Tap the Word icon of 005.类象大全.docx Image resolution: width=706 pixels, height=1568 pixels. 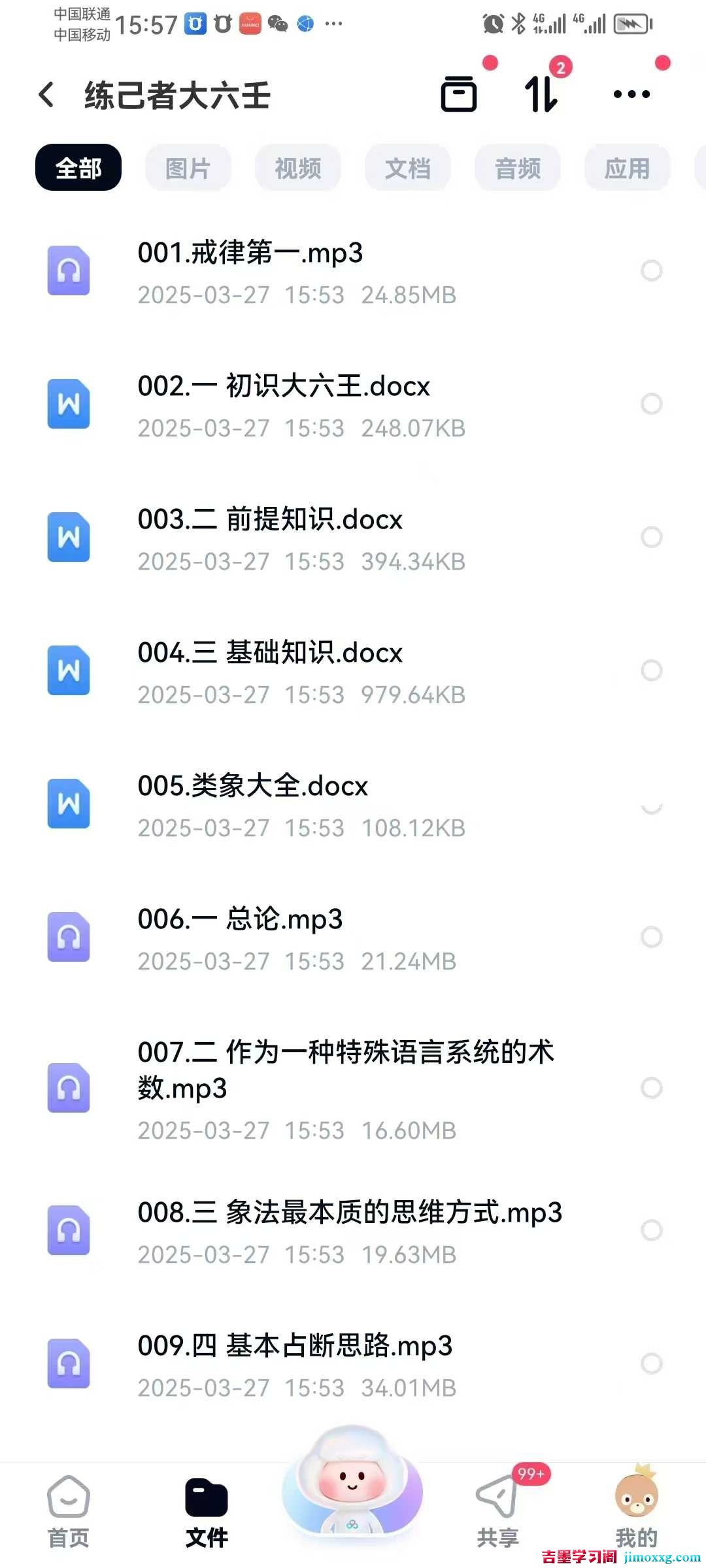point(68,804)
